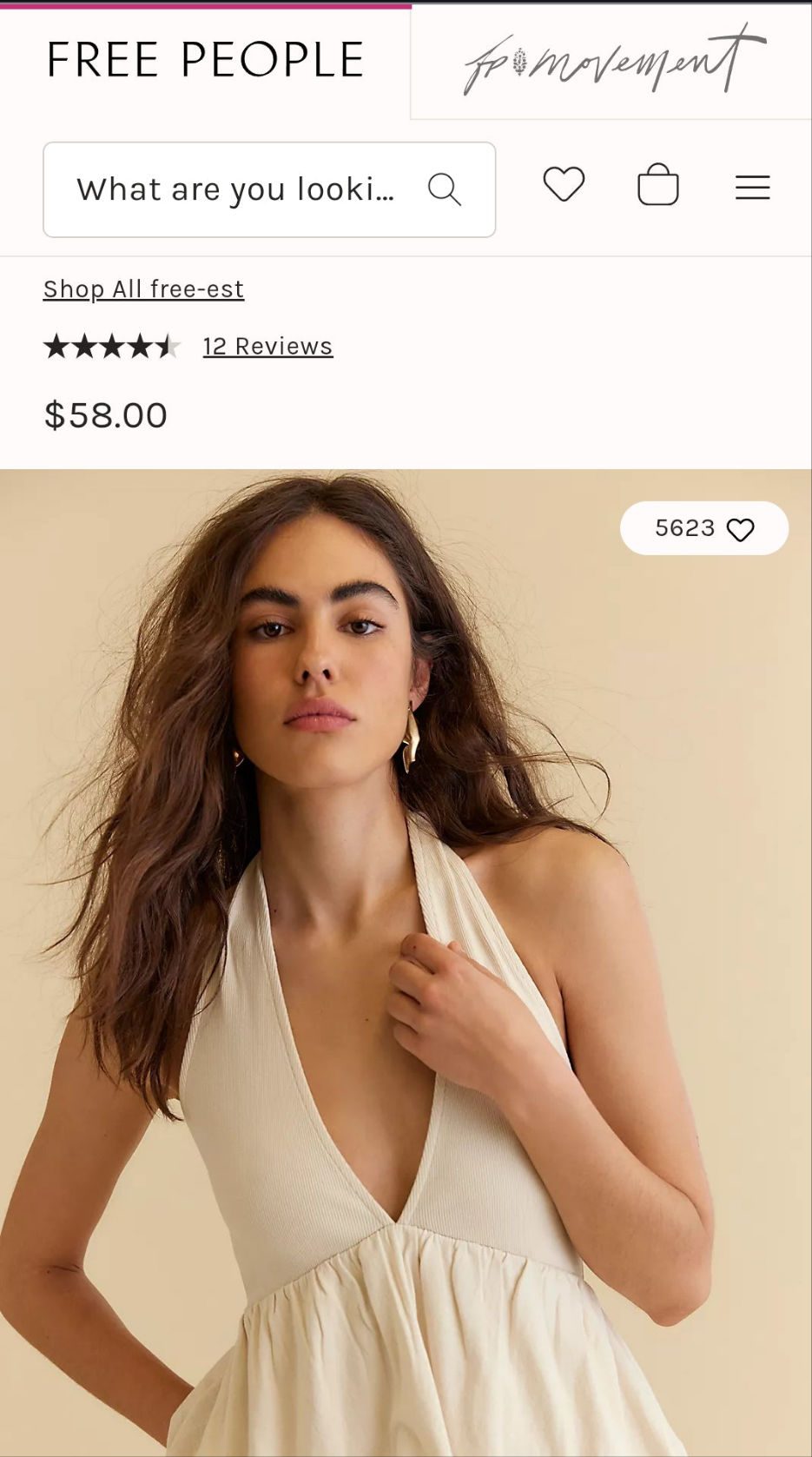Open the halter top product photo
Screen dimensions: 812x1457
pos(406,999)
